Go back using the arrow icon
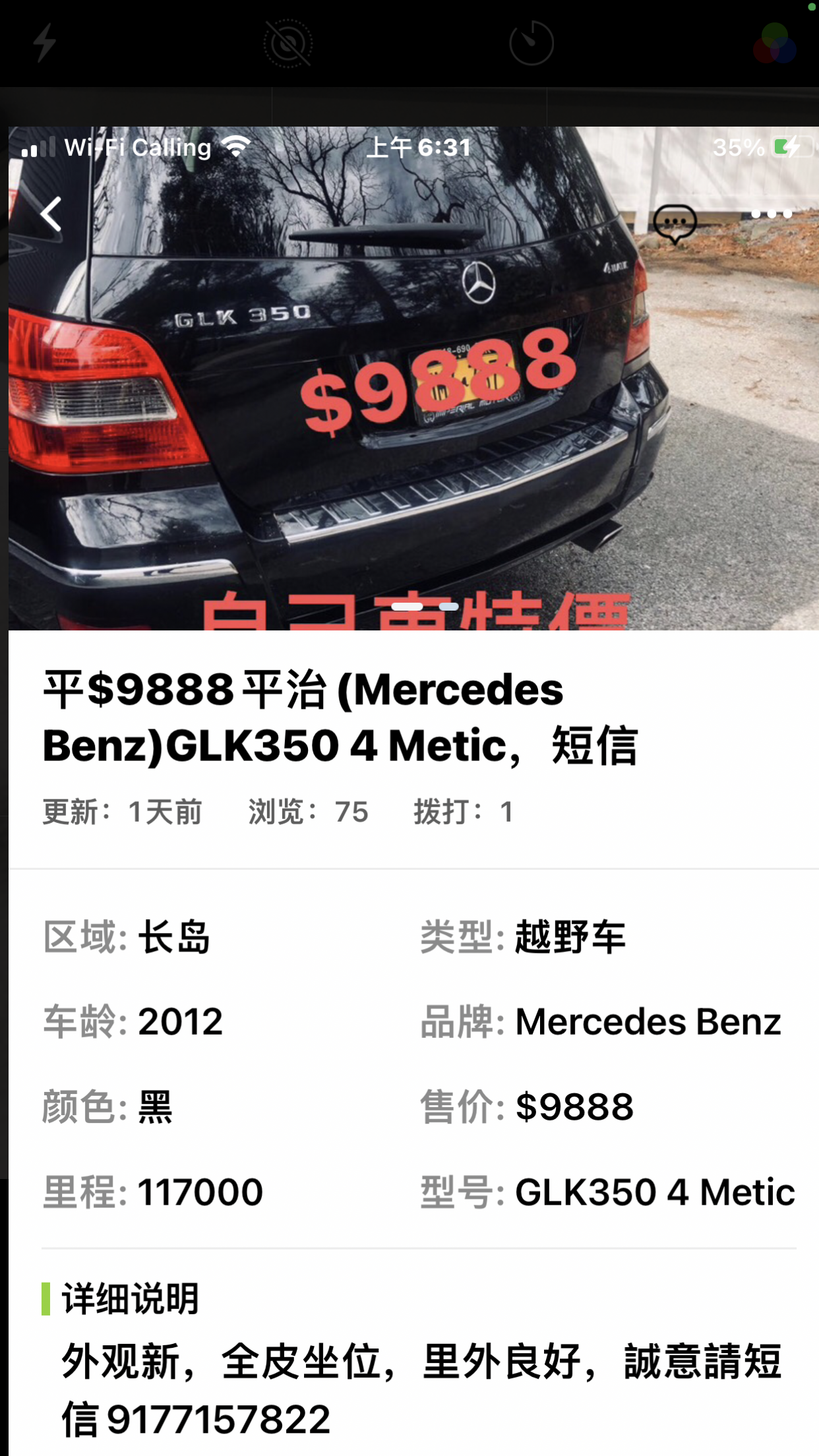819x1456 pixels. point(51,214)
